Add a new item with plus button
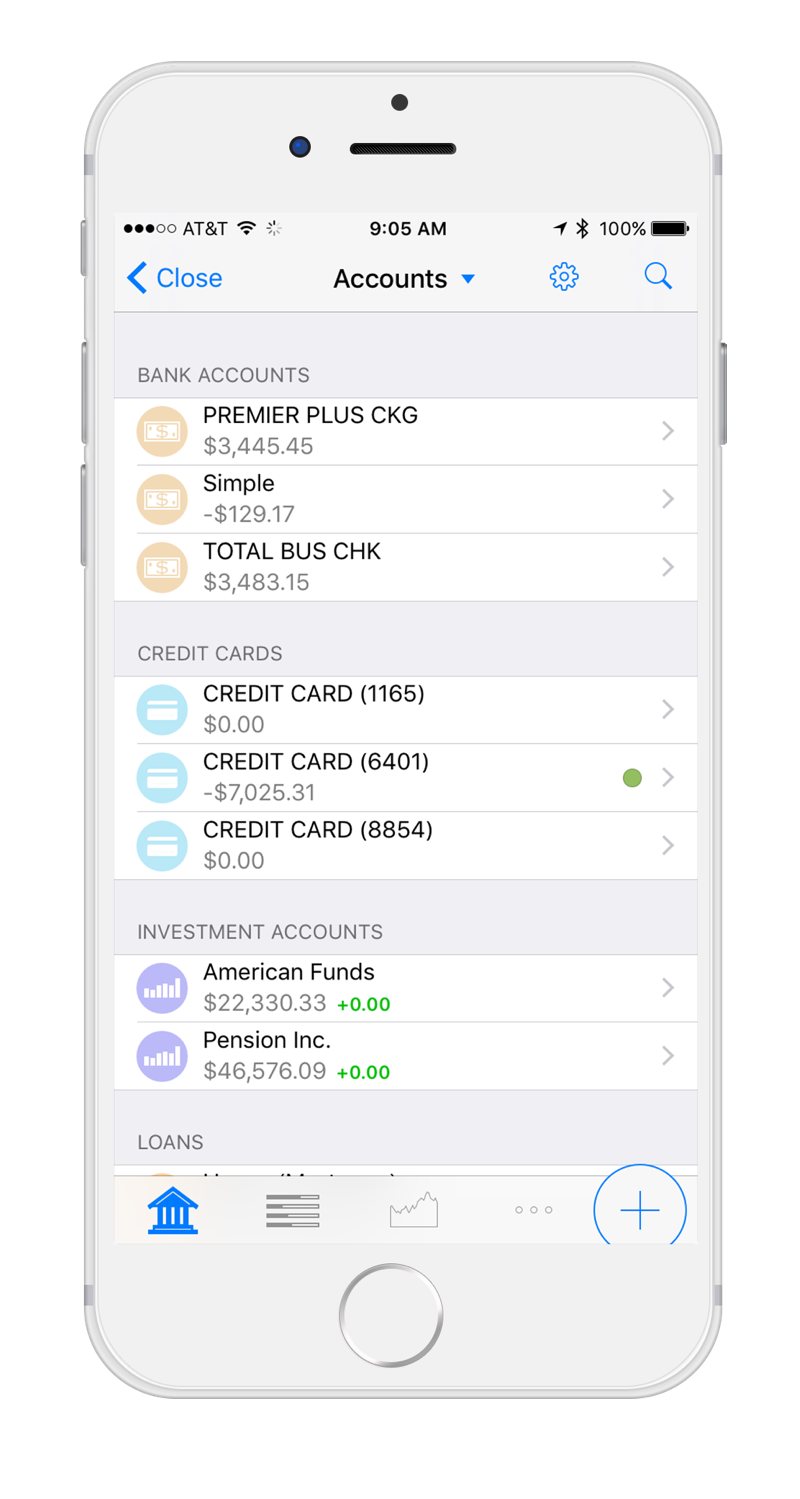The image size is (800, 1499). tap(640, 1210)
